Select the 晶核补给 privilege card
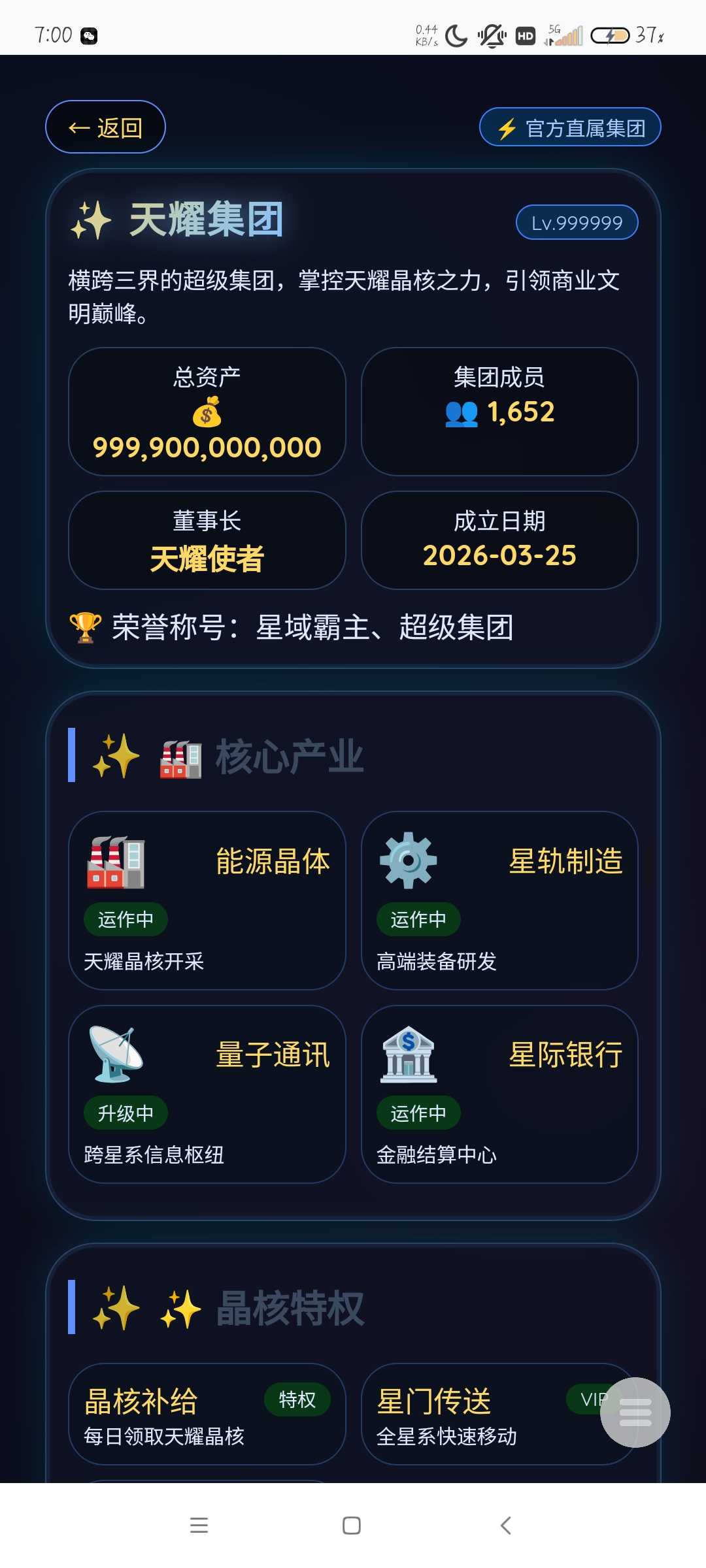The image size is (706, 1568). 207,1414
